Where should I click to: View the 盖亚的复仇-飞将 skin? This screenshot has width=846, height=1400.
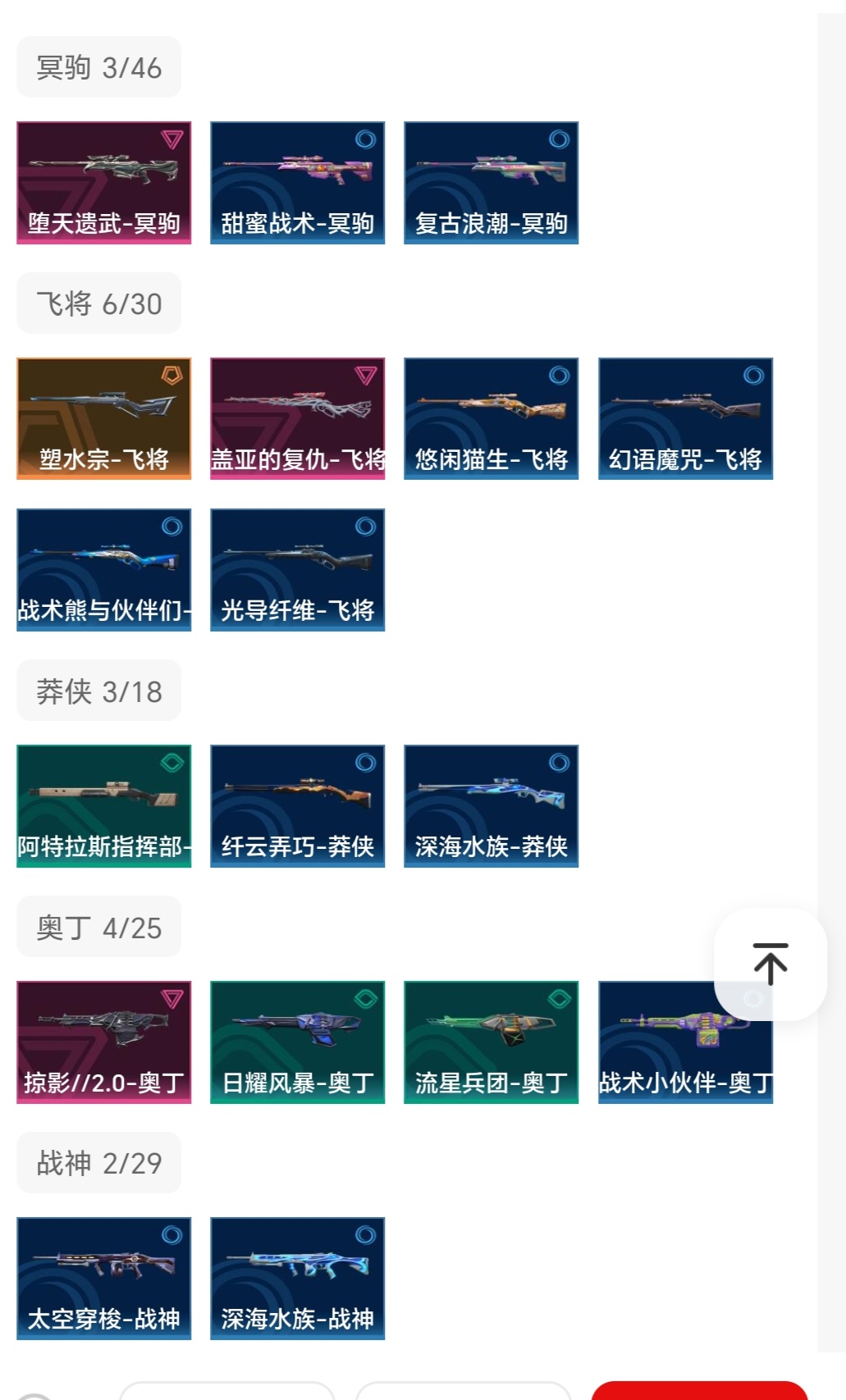pos(298,419)
